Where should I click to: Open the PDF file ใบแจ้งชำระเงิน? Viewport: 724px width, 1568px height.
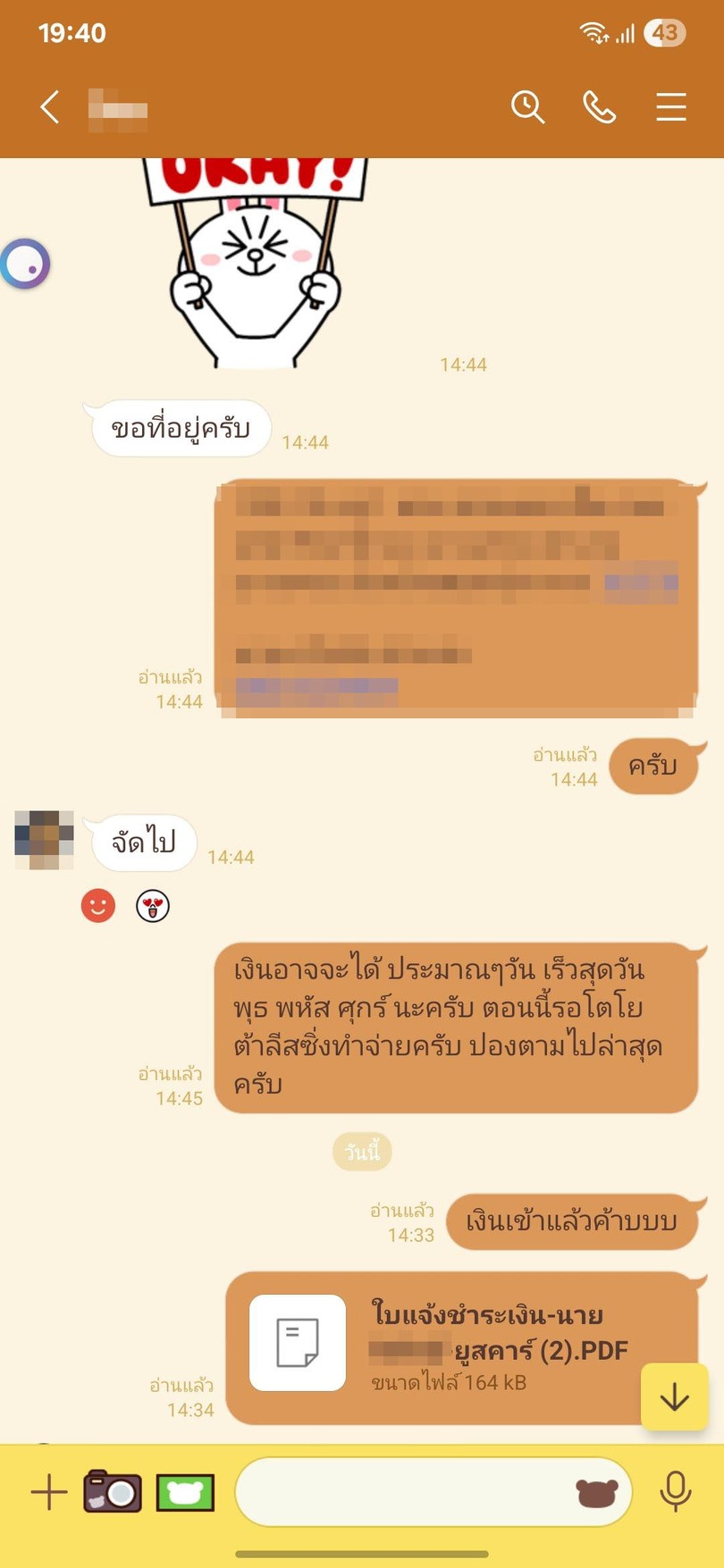(461, 1348)
